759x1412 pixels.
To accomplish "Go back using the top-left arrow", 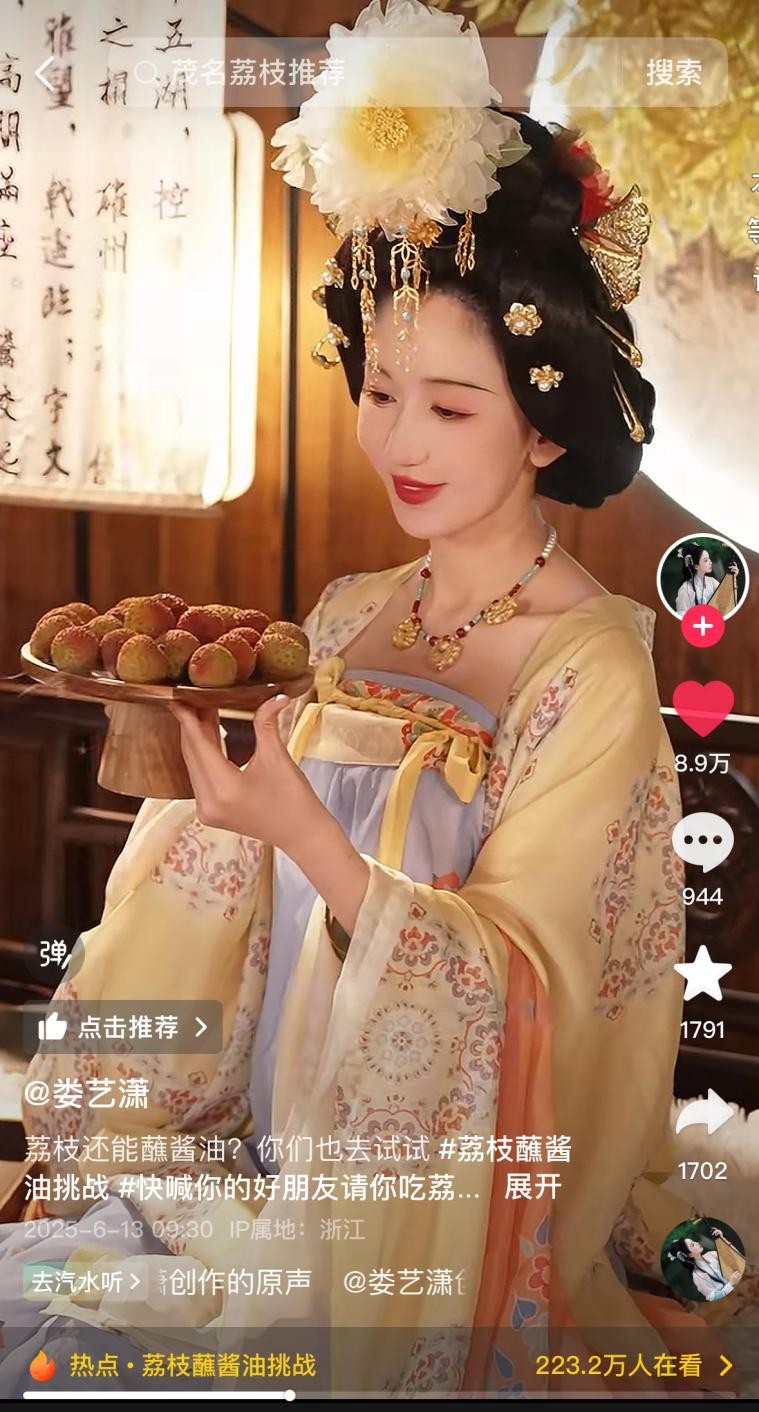I will [45, 73].
